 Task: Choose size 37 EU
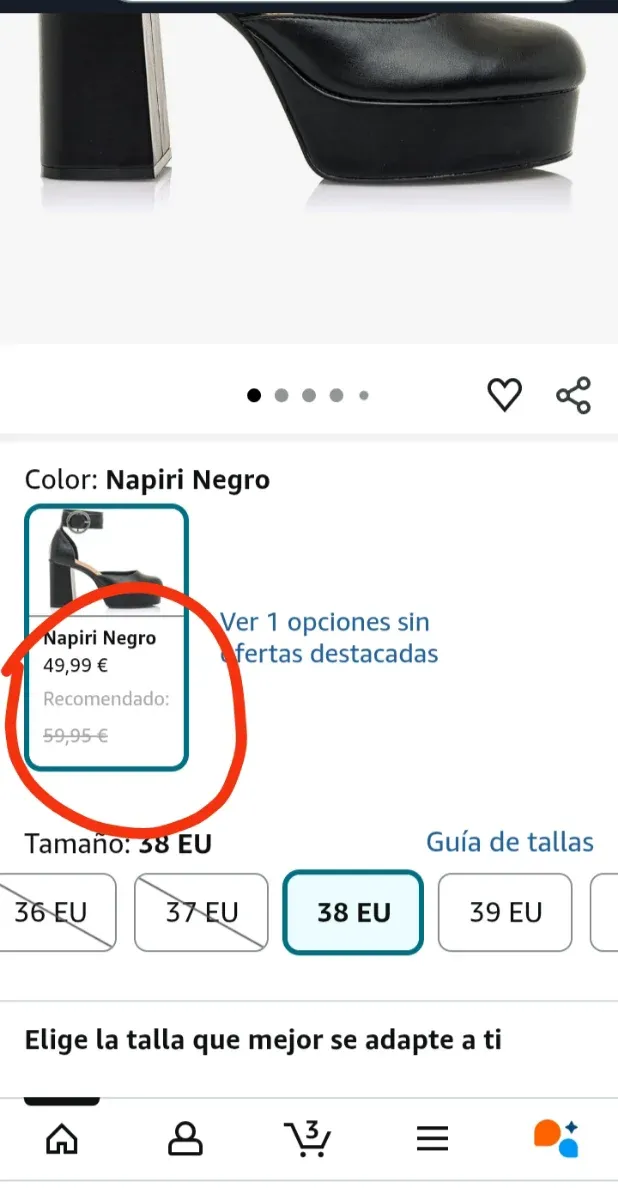coord(201,912)
